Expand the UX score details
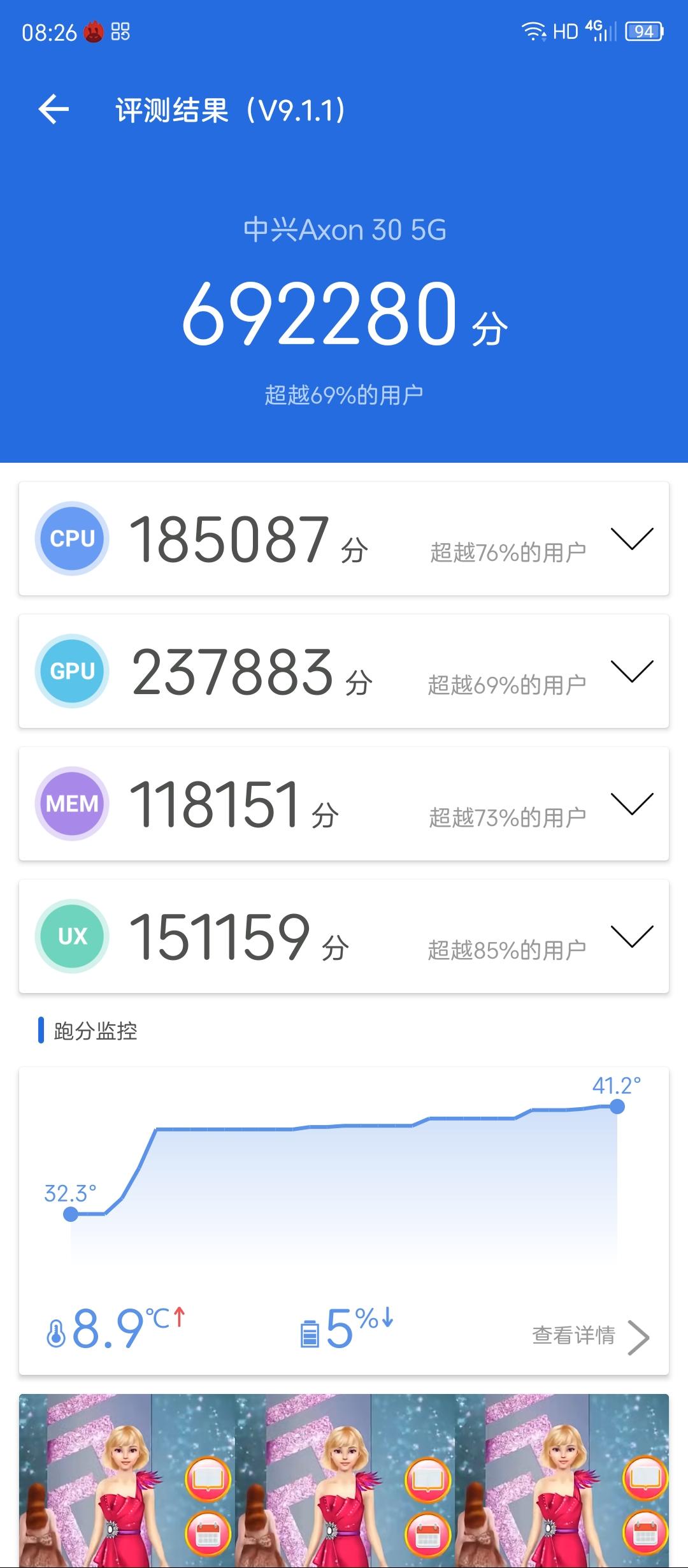 pos(633,938)
